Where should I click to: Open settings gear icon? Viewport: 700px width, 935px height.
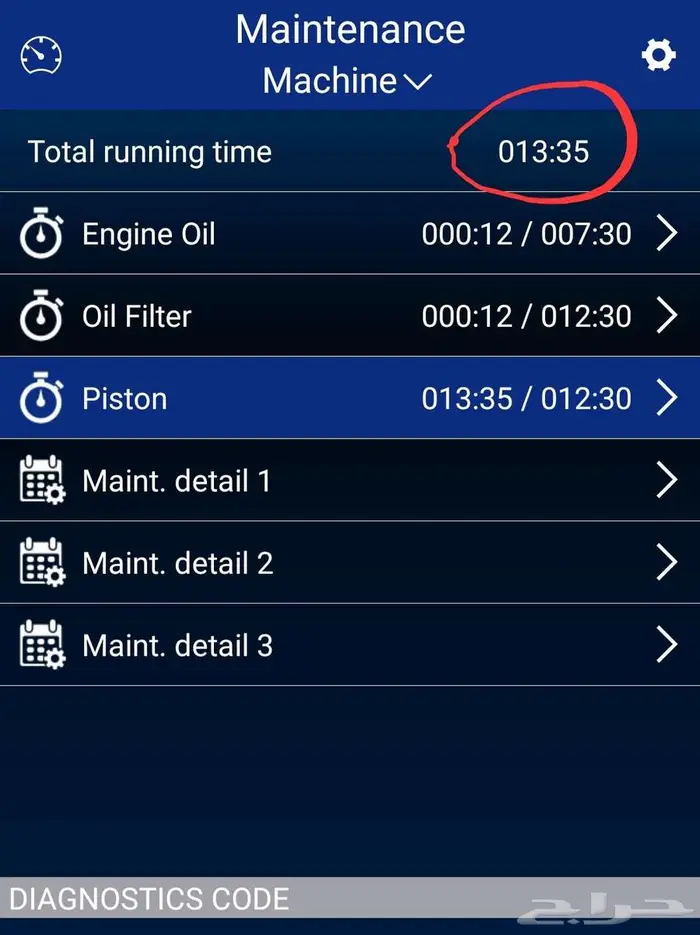(658, 55)
